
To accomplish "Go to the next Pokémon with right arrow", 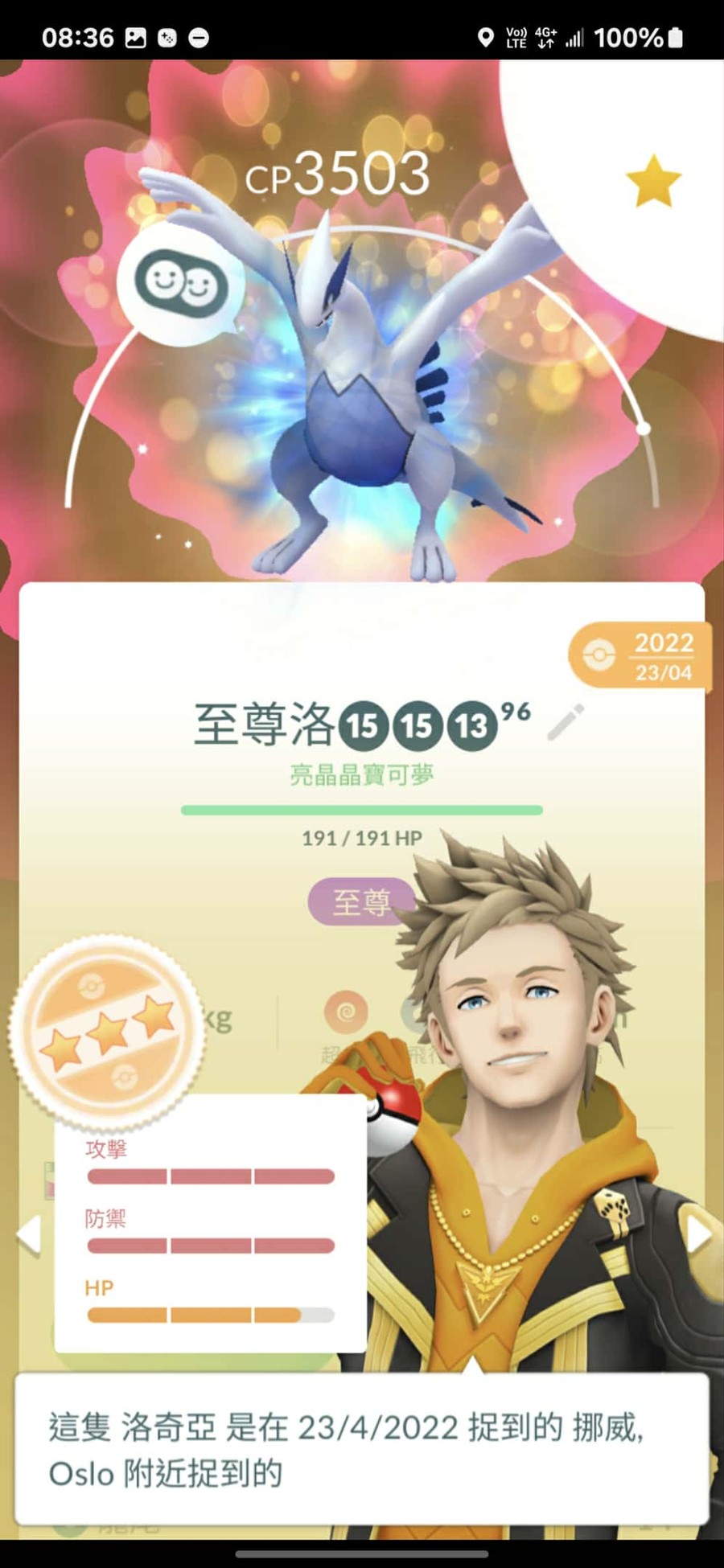I will tap(697, 1234).
